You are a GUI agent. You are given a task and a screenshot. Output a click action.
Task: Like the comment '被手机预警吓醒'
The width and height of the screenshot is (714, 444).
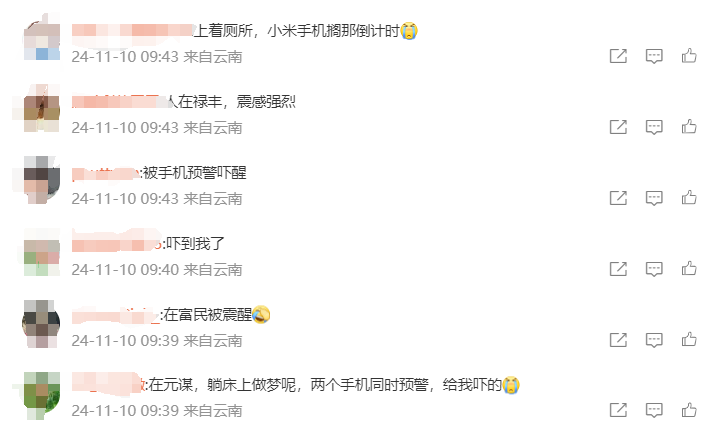click(x=689, y=198)
